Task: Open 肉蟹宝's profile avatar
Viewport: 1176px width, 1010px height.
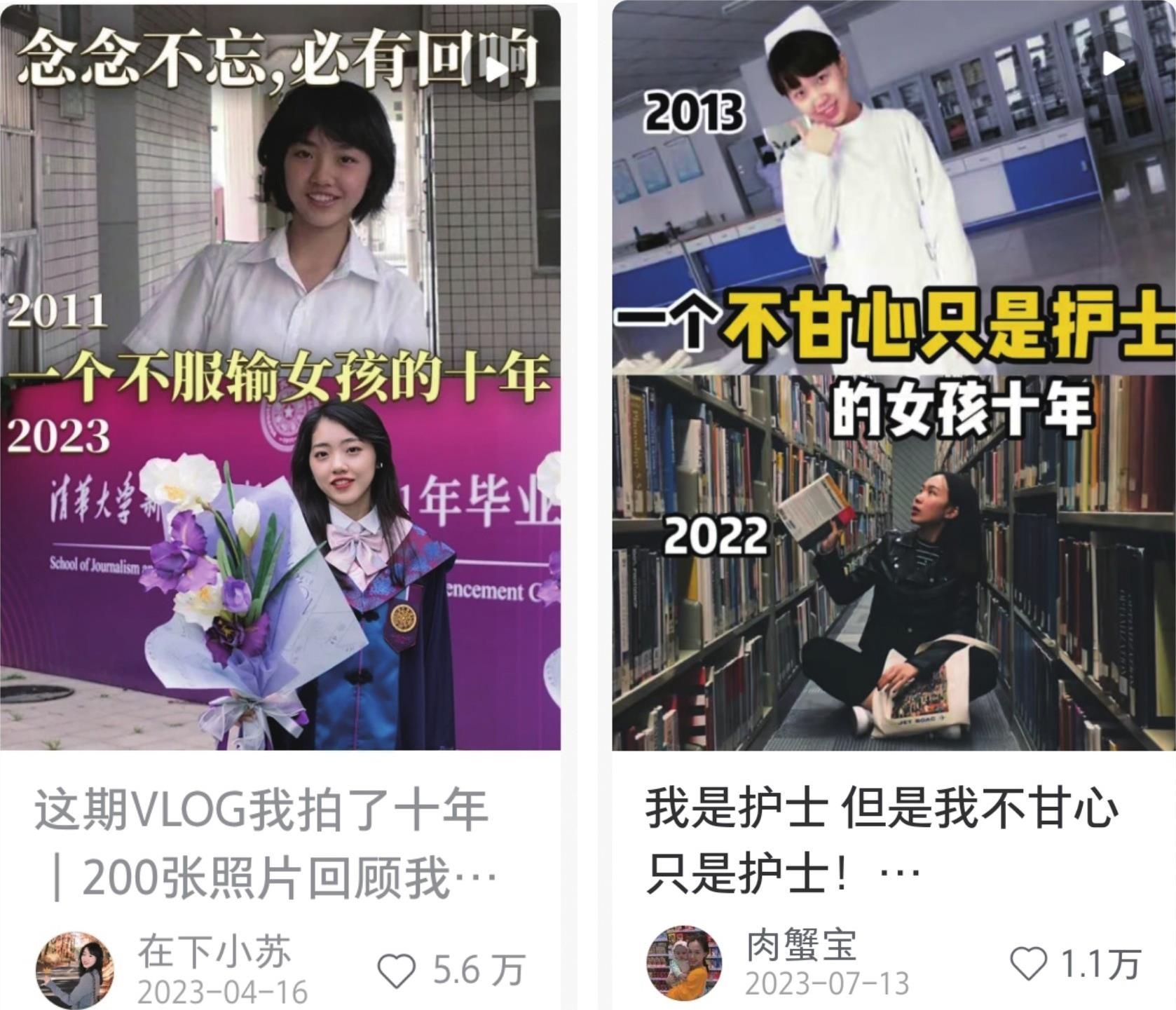Action: click(x=684, y=963)
